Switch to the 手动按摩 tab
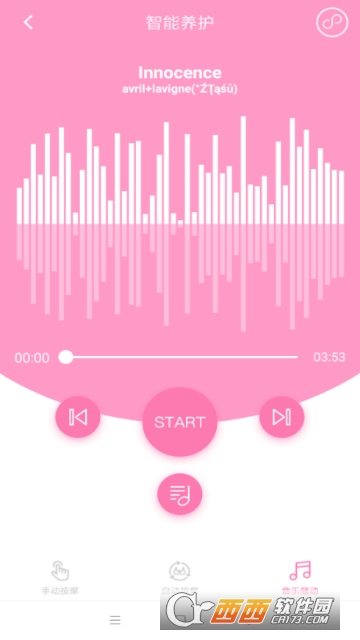Image resolution: width=360 pixels, height=640 pixels. (60, 578)
